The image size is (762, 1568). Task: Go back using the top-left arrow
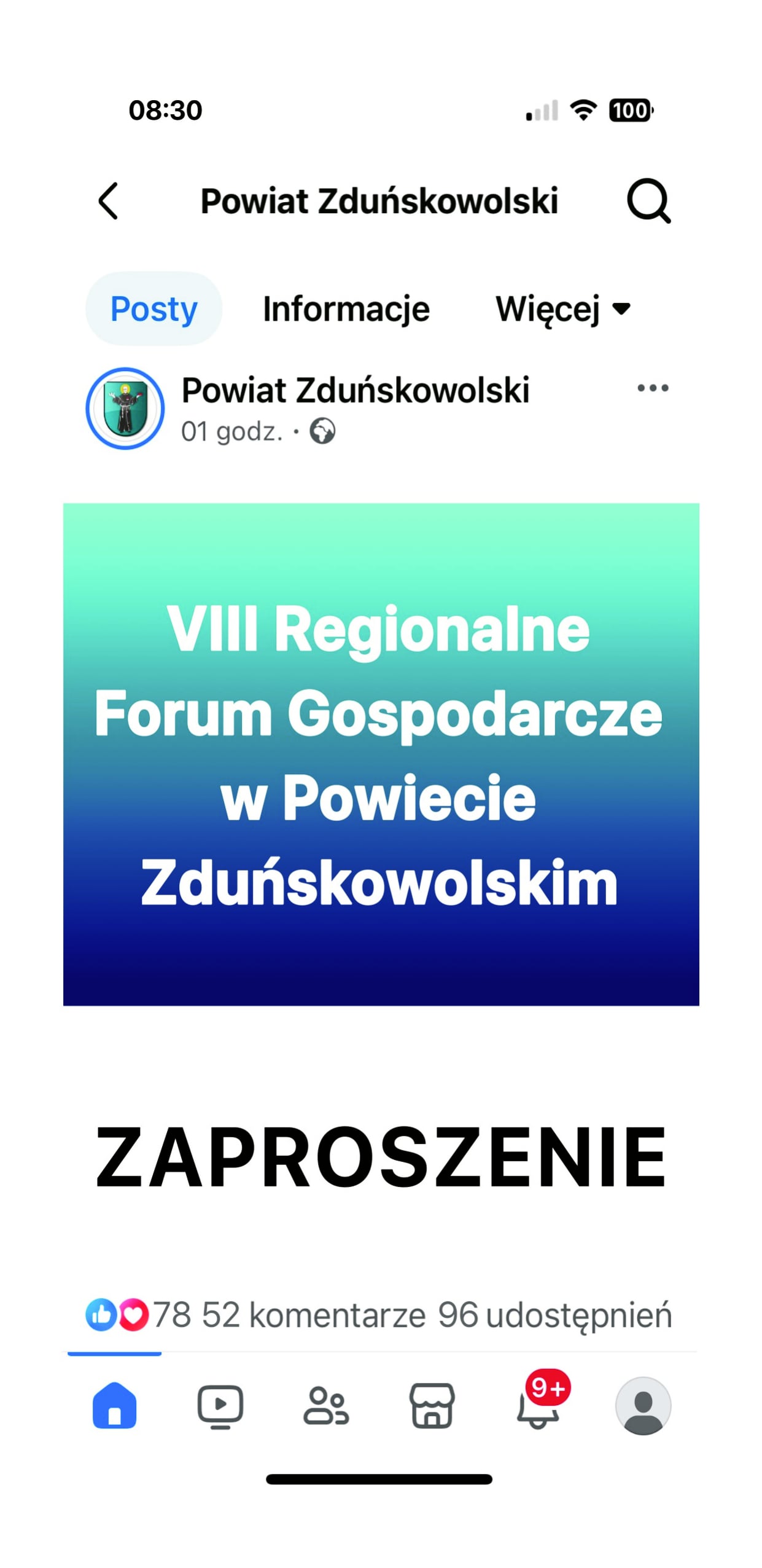point(108,201)
